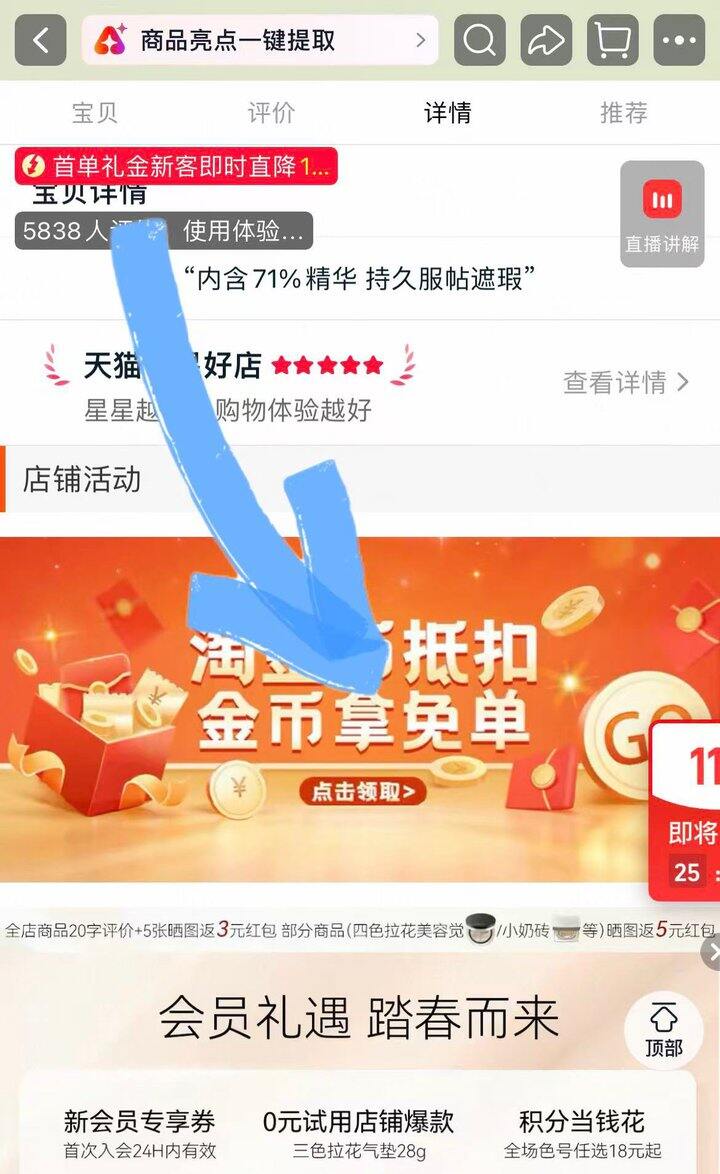The width and height of the screenshot is (720, 1174).
Task: Tap the 首单礼金 red promotion tag
Action: tap(176, 165)
